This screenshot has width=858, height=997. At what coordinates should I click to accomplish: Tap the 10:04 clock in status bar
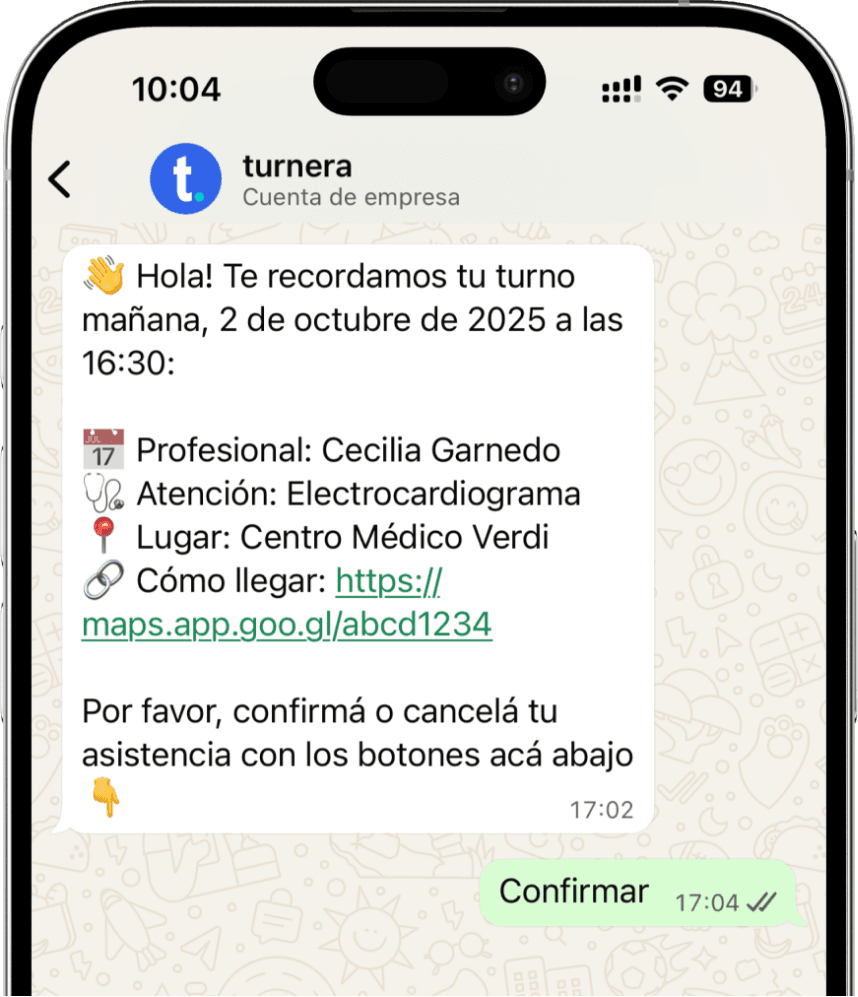[176, 89]
